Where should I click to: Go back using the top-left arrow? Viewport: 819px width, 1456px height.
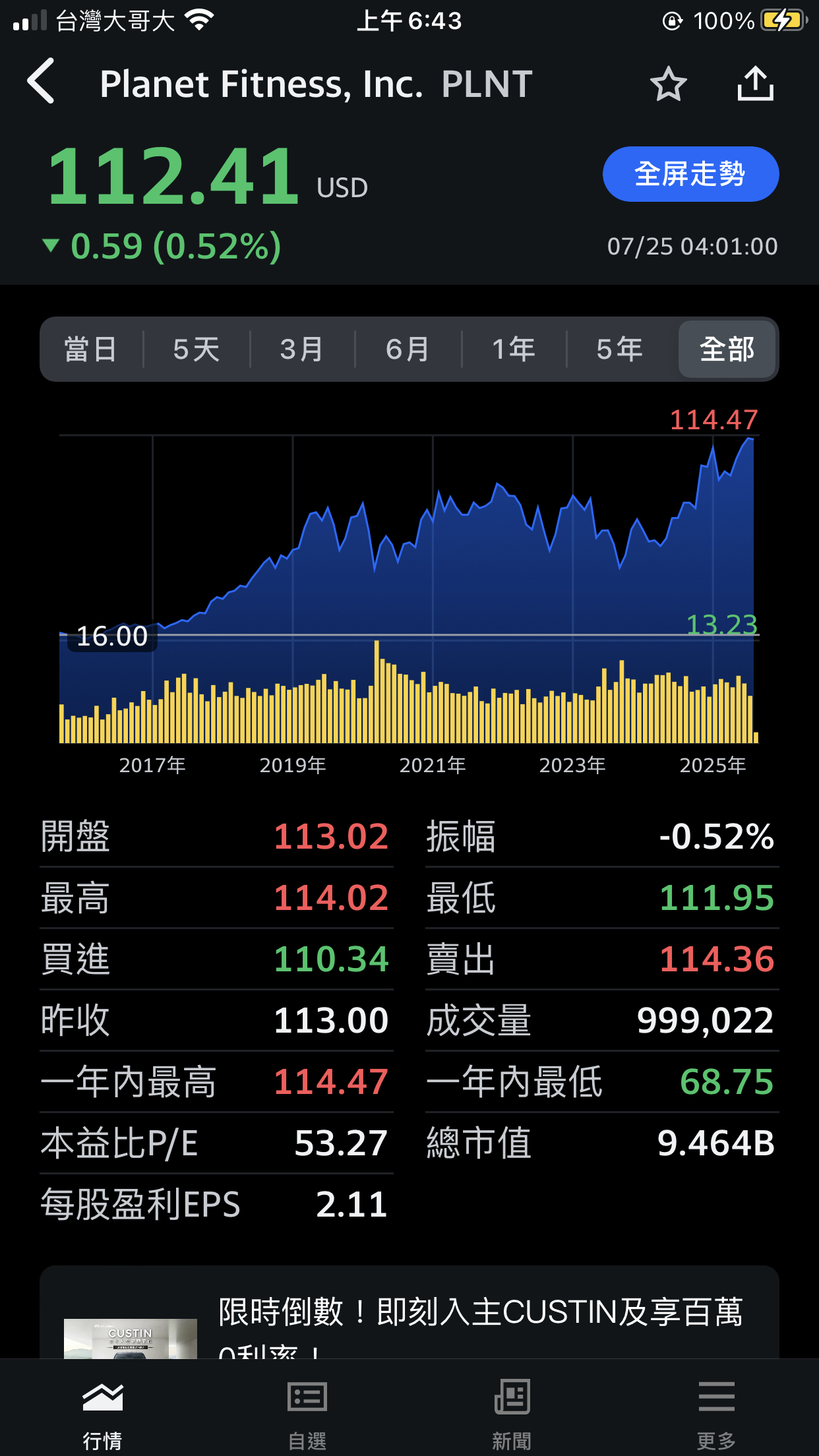coord(41,82)
